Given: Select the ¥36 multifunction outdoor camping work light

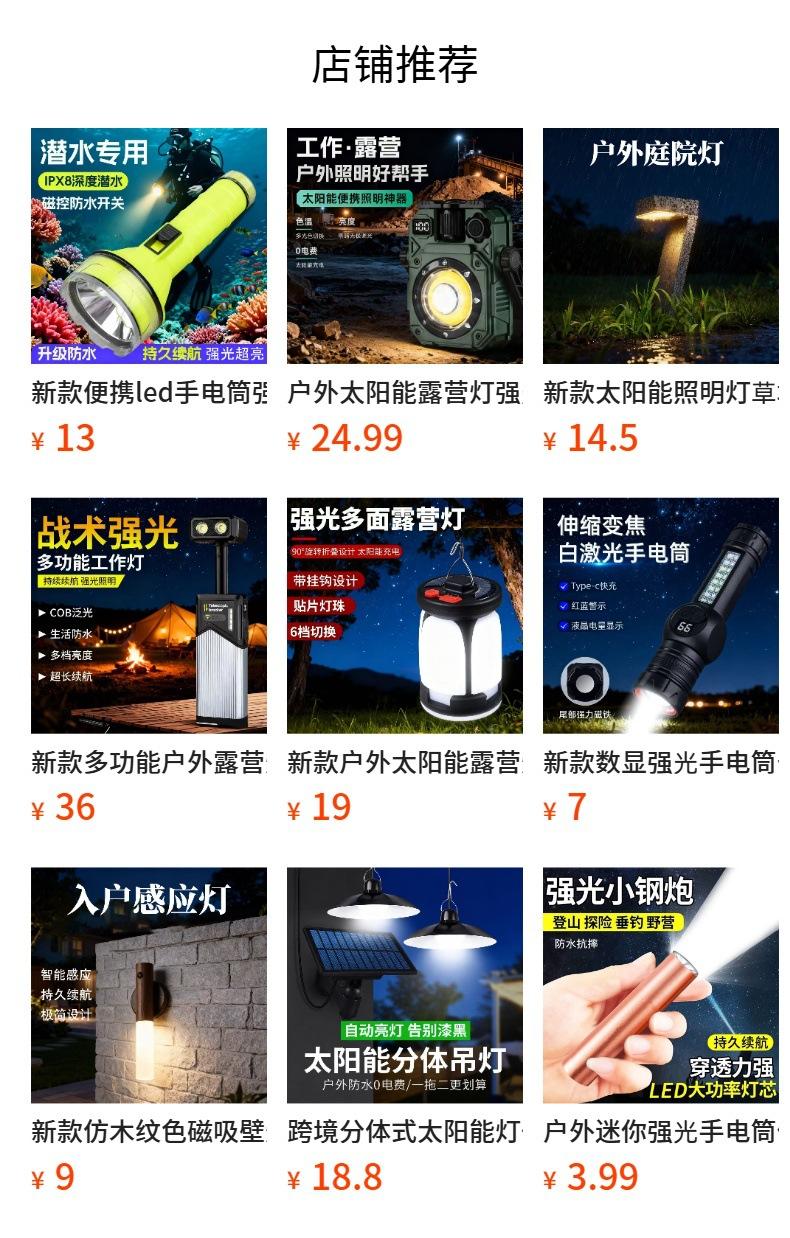Looking at the screenshot, I should 149,616.
